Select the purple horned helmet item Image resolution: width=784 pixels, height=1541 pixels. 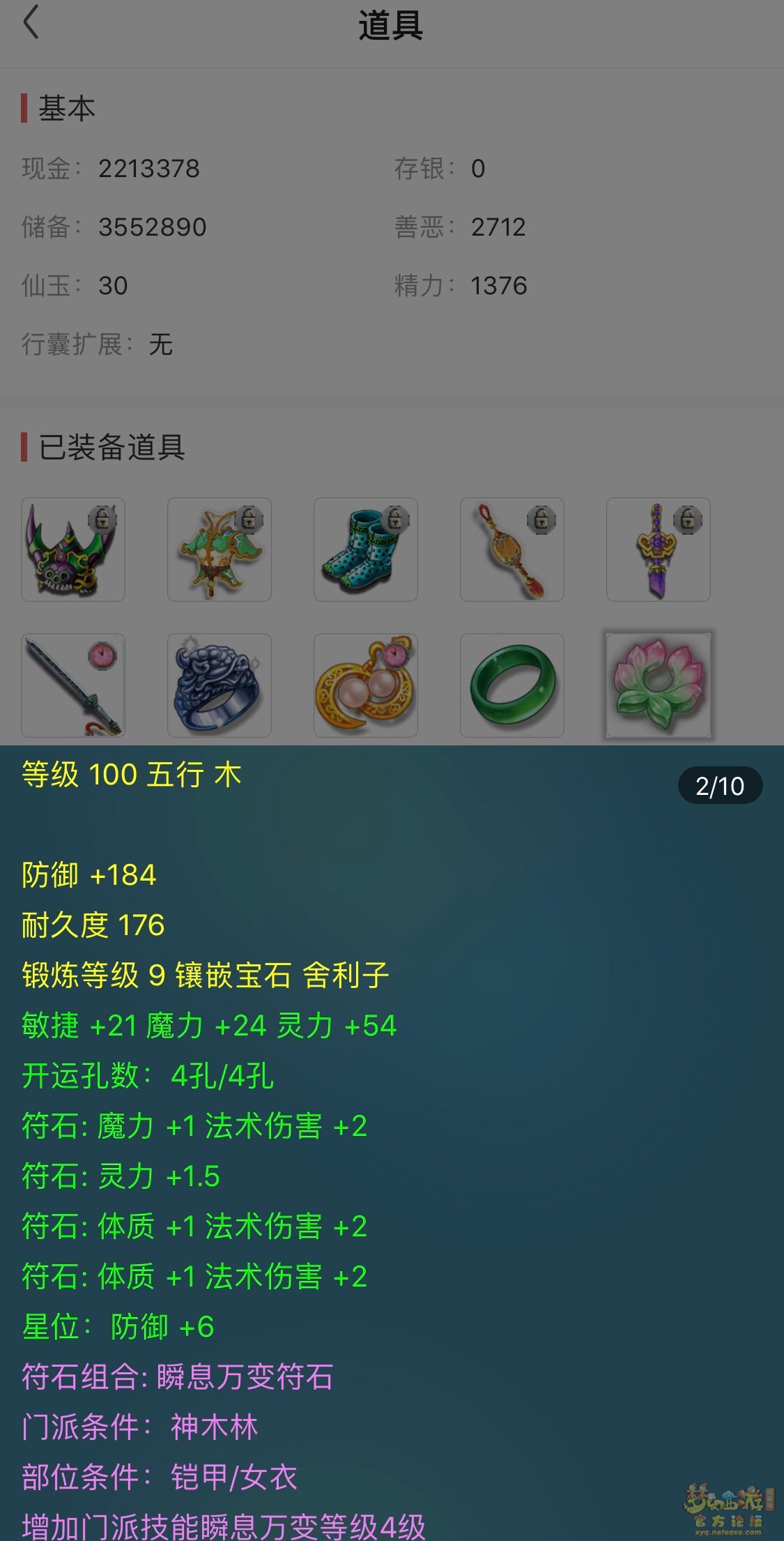[x=73, y=549]
